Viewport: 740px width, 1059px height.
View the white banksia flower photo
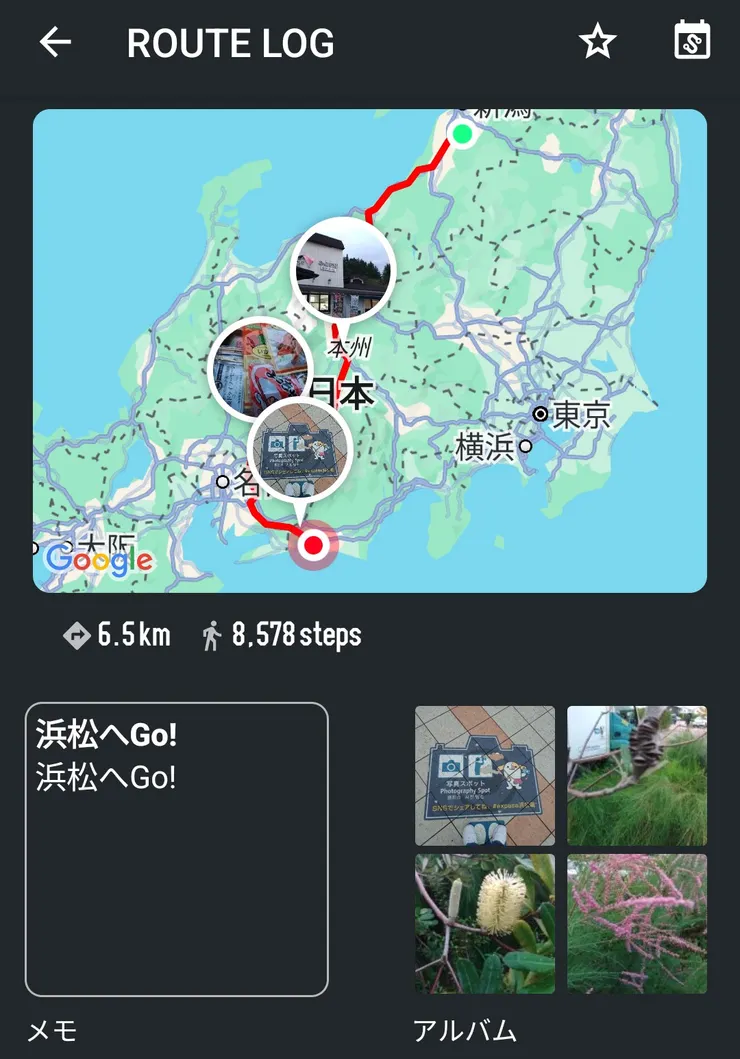point(484,921)
